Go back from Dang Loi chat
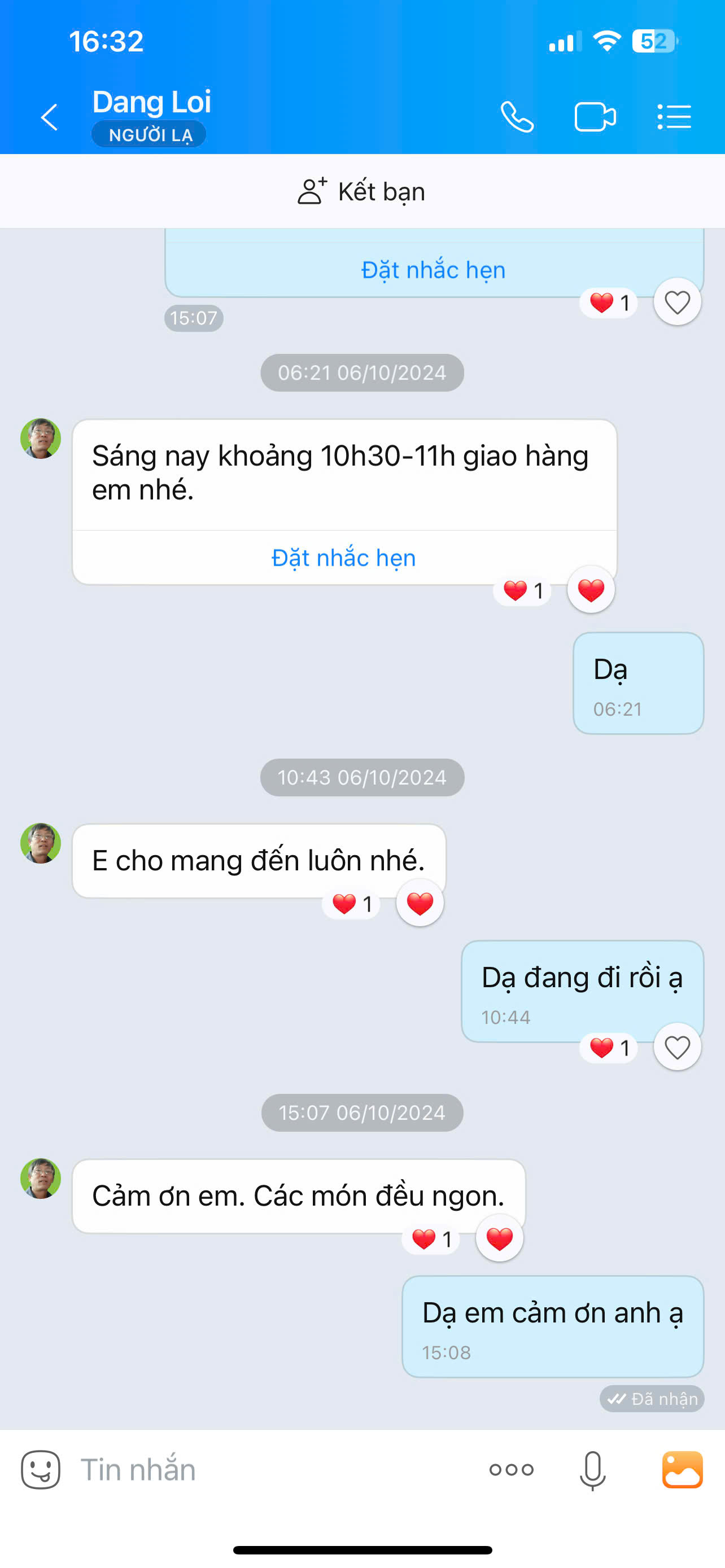725x1568 pixels. pos(49,117)
